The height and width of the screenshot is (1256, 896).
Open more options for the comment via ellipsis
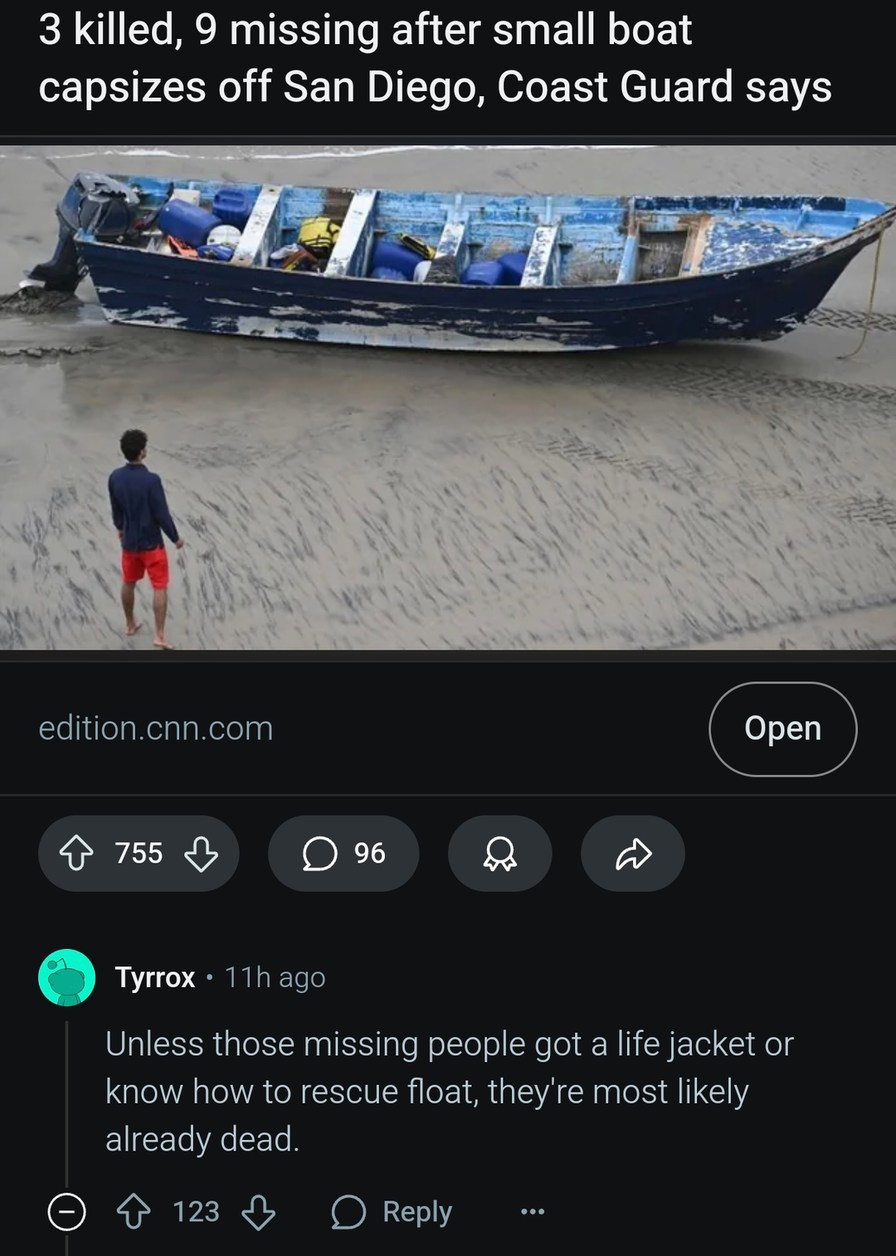530,1211
